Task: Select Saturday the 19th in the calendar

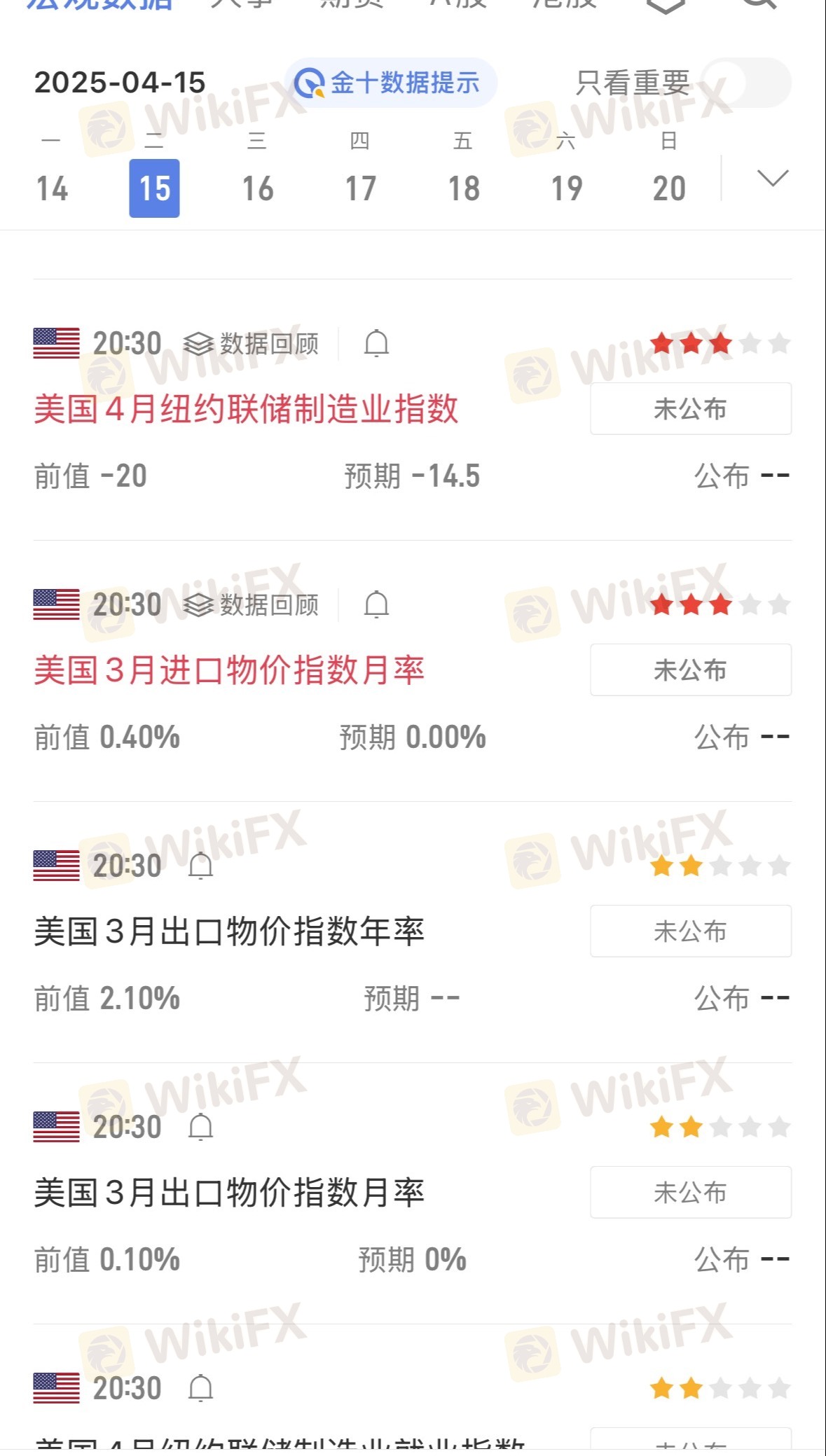Action: (566, 188)
